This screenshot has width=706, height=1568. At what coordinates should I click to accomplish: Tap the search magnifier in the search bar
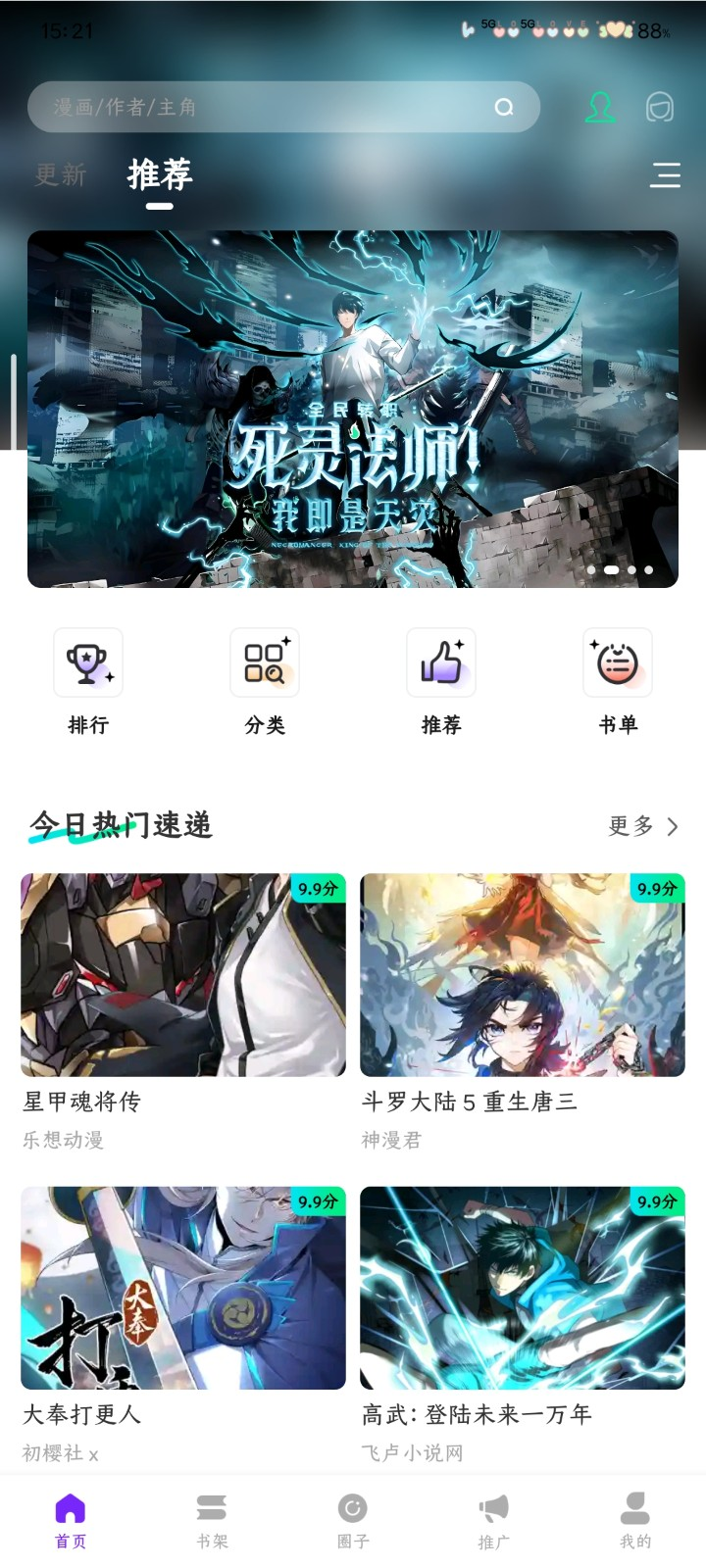(x=503, y=108)
